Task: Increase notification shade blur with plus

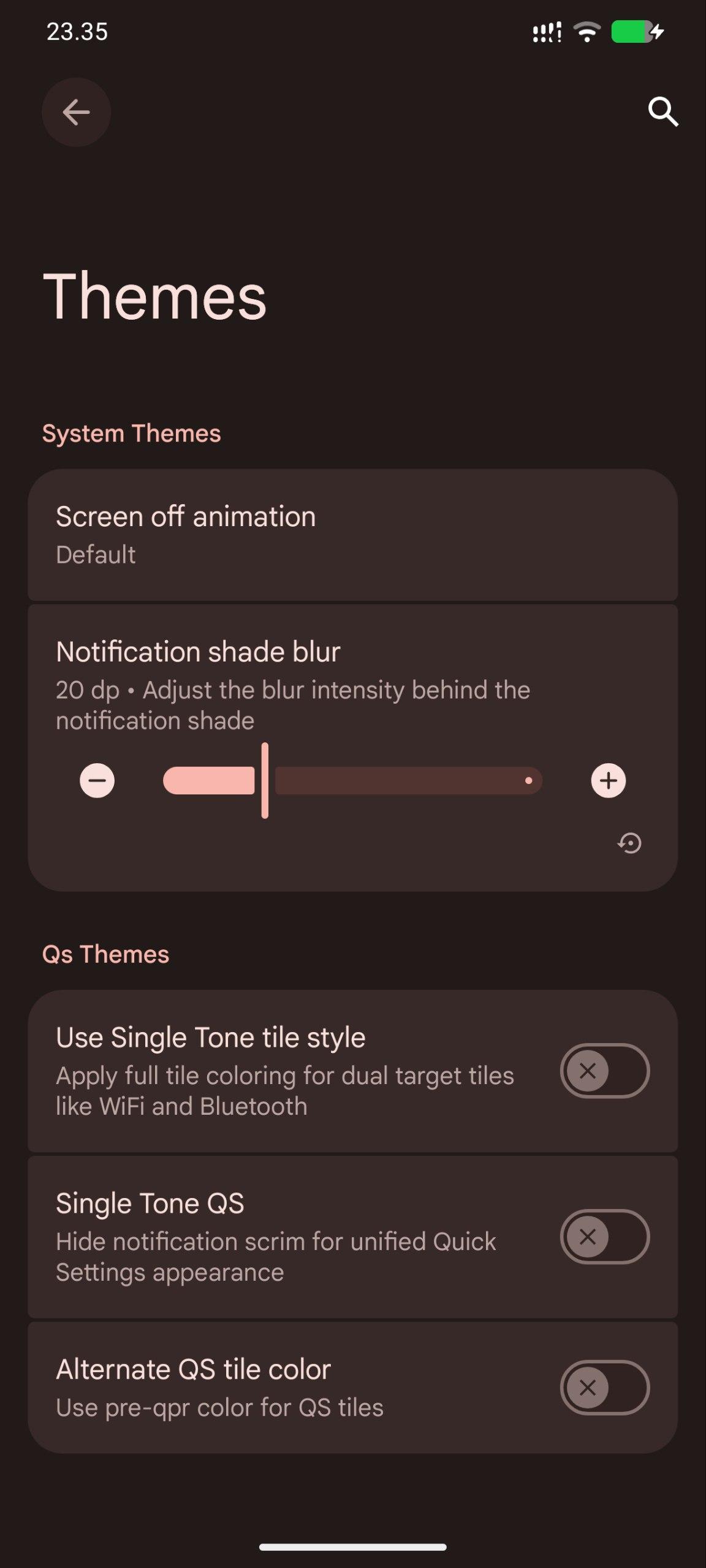Action: pos(608,780)
